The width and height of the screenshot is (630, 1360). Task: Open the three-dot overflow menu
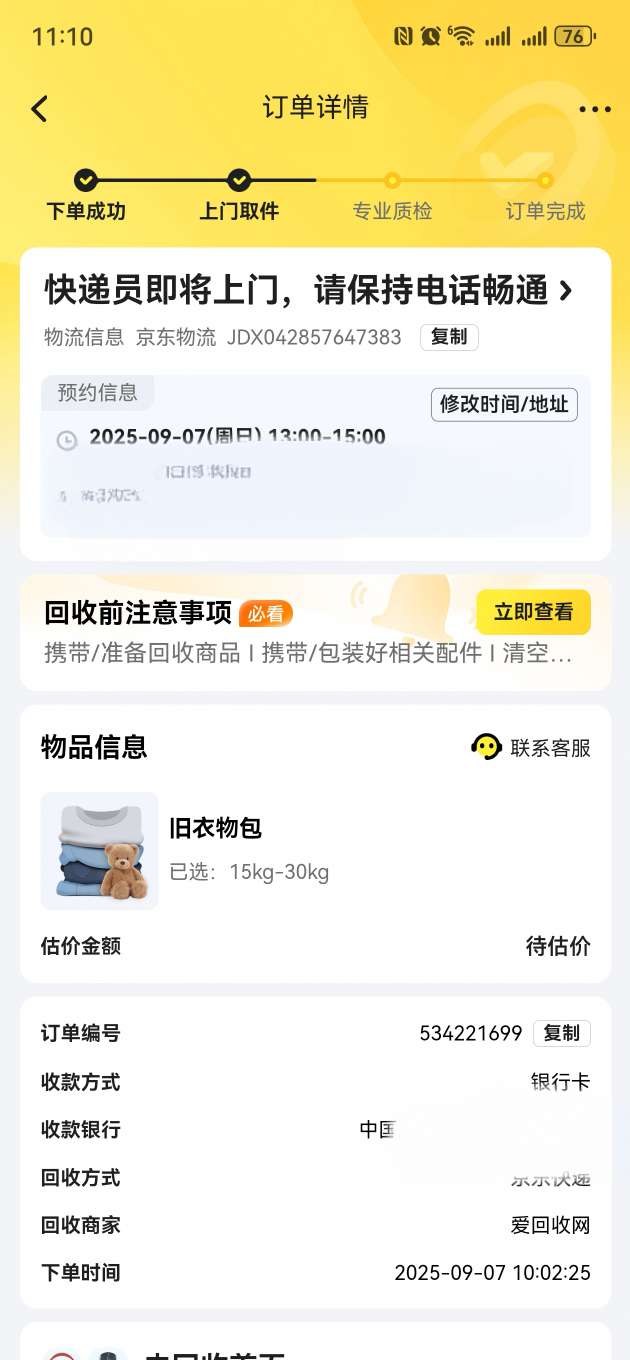[x=594, y=109]
